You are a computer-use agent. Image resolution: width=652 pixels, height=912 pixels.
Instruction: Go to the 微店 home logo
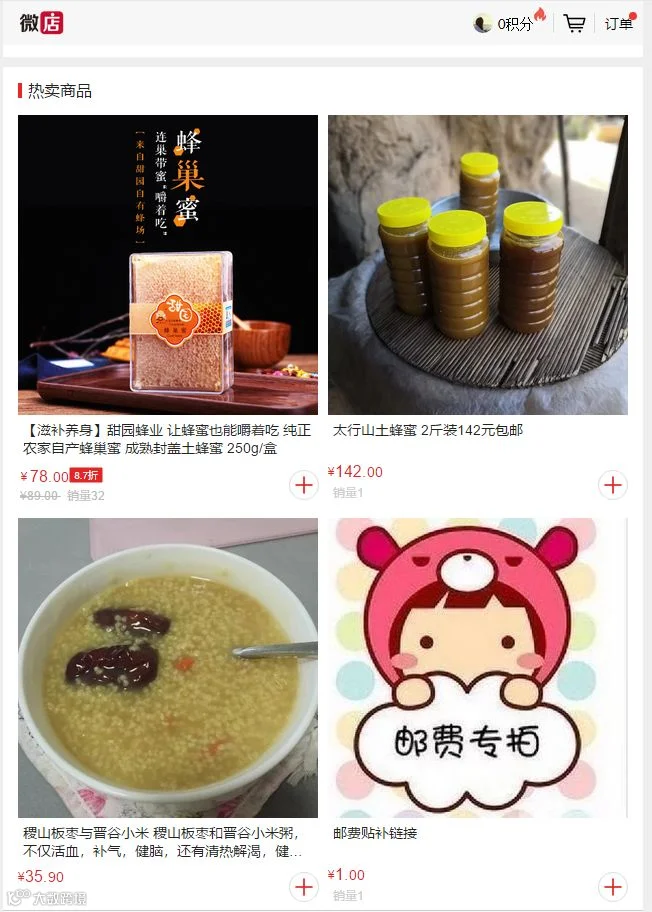(x=41, y=23)
